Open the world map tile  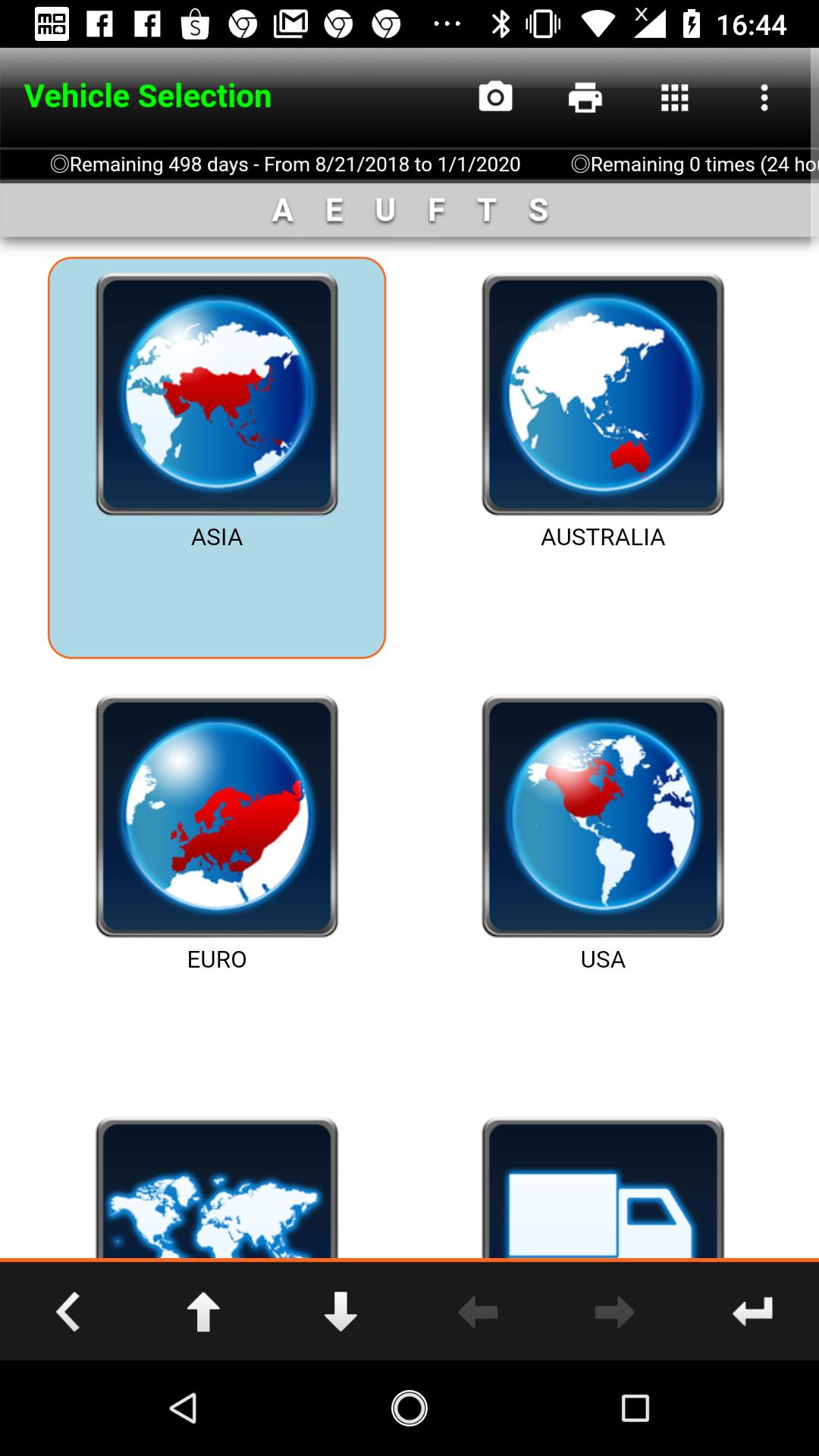point(217,1191)
